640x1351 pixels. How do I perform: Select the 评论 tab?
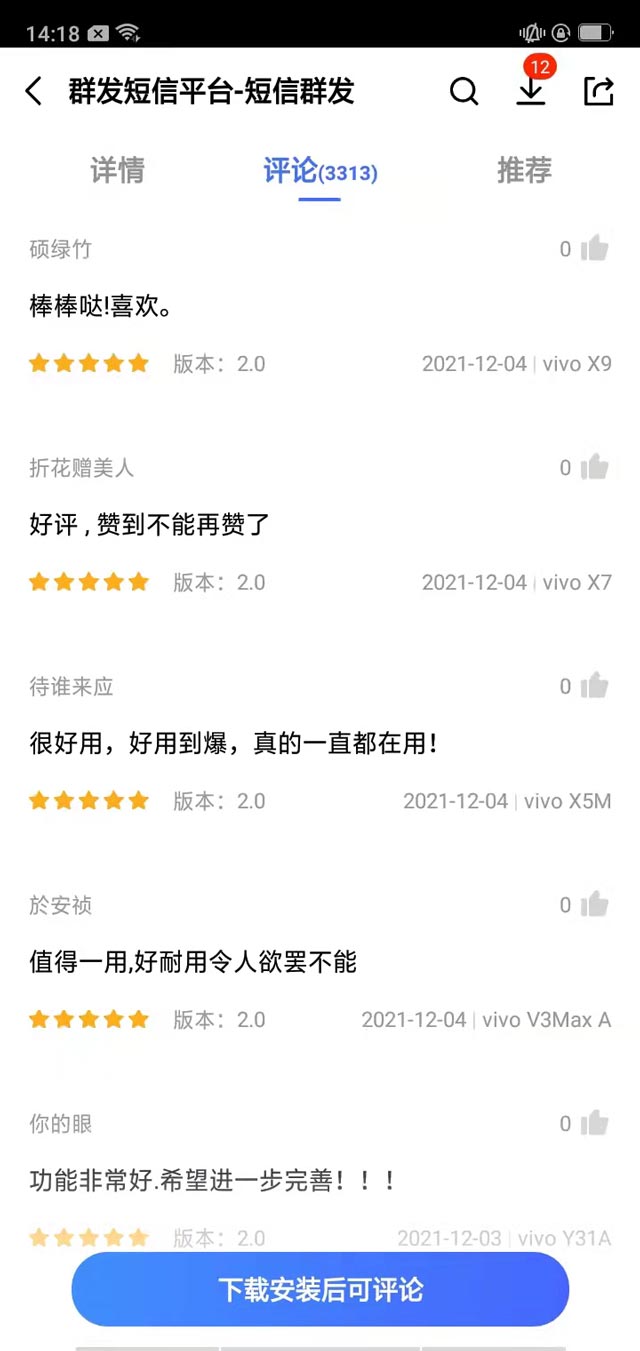(319, 172)
